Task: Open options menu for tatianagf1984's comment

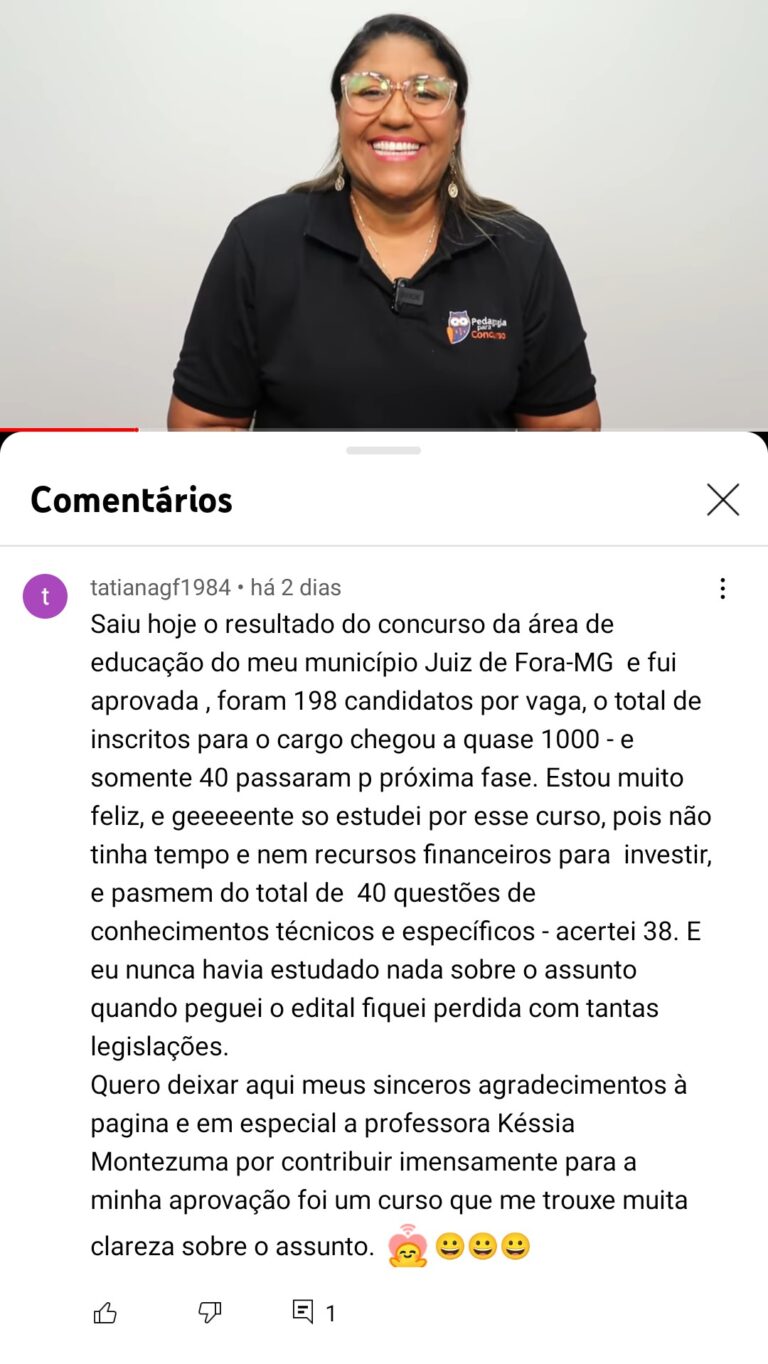Action: pyautogui.click(x=722, y=589)
